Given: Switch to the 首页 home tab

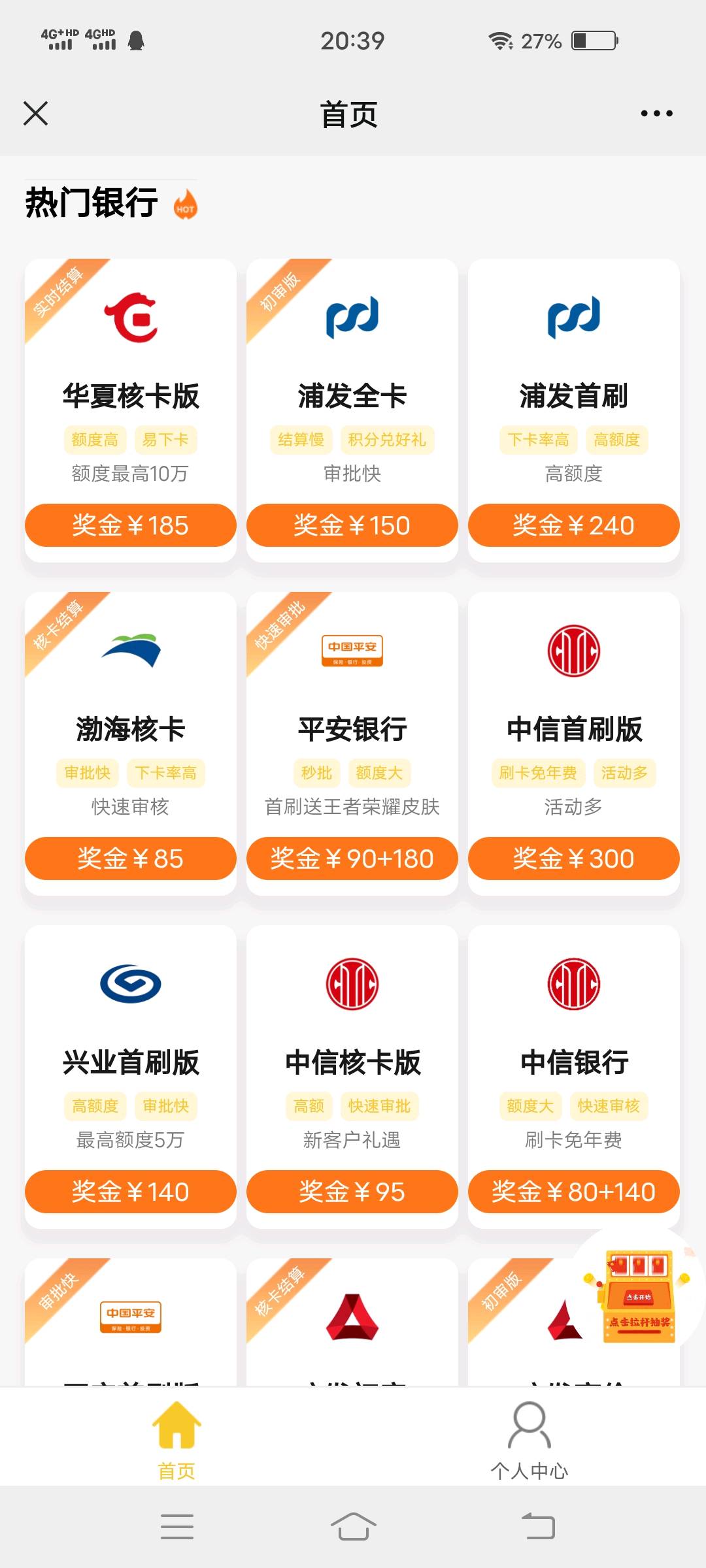Looking at the screenshot, I should (175, 1434).
